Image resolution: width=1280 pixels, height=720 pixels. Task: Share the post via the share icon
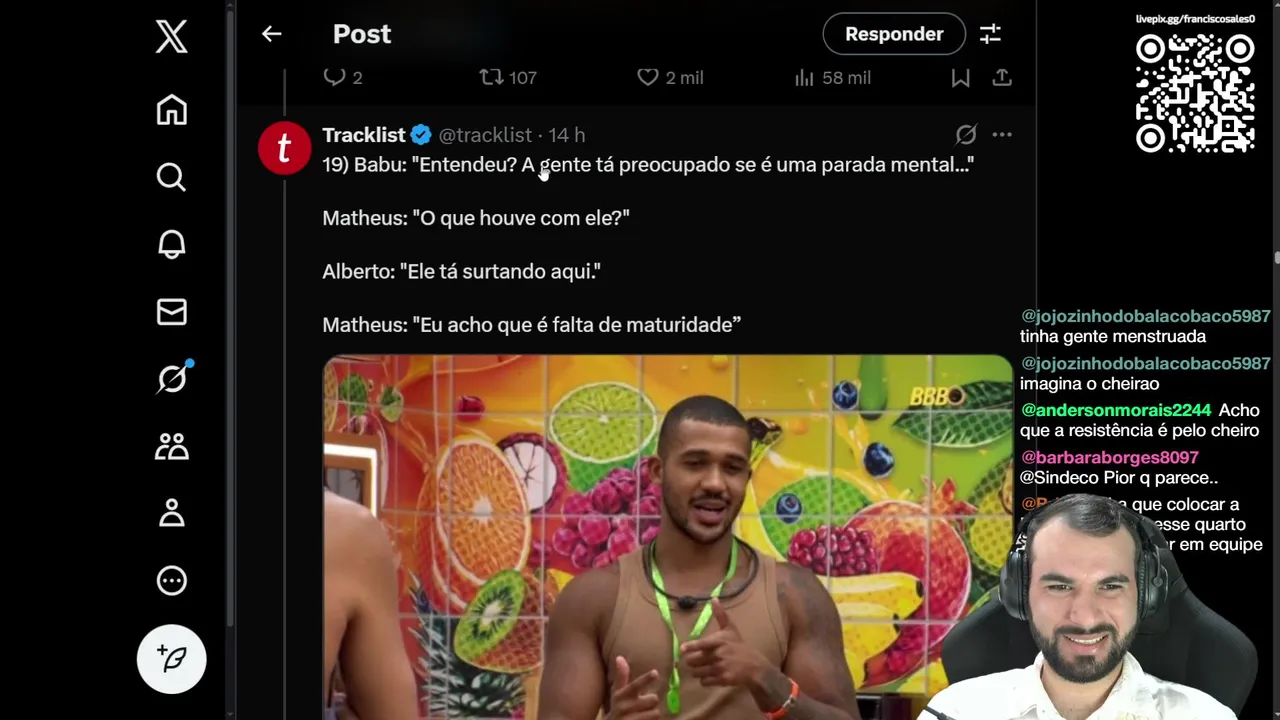[1002, 77]
